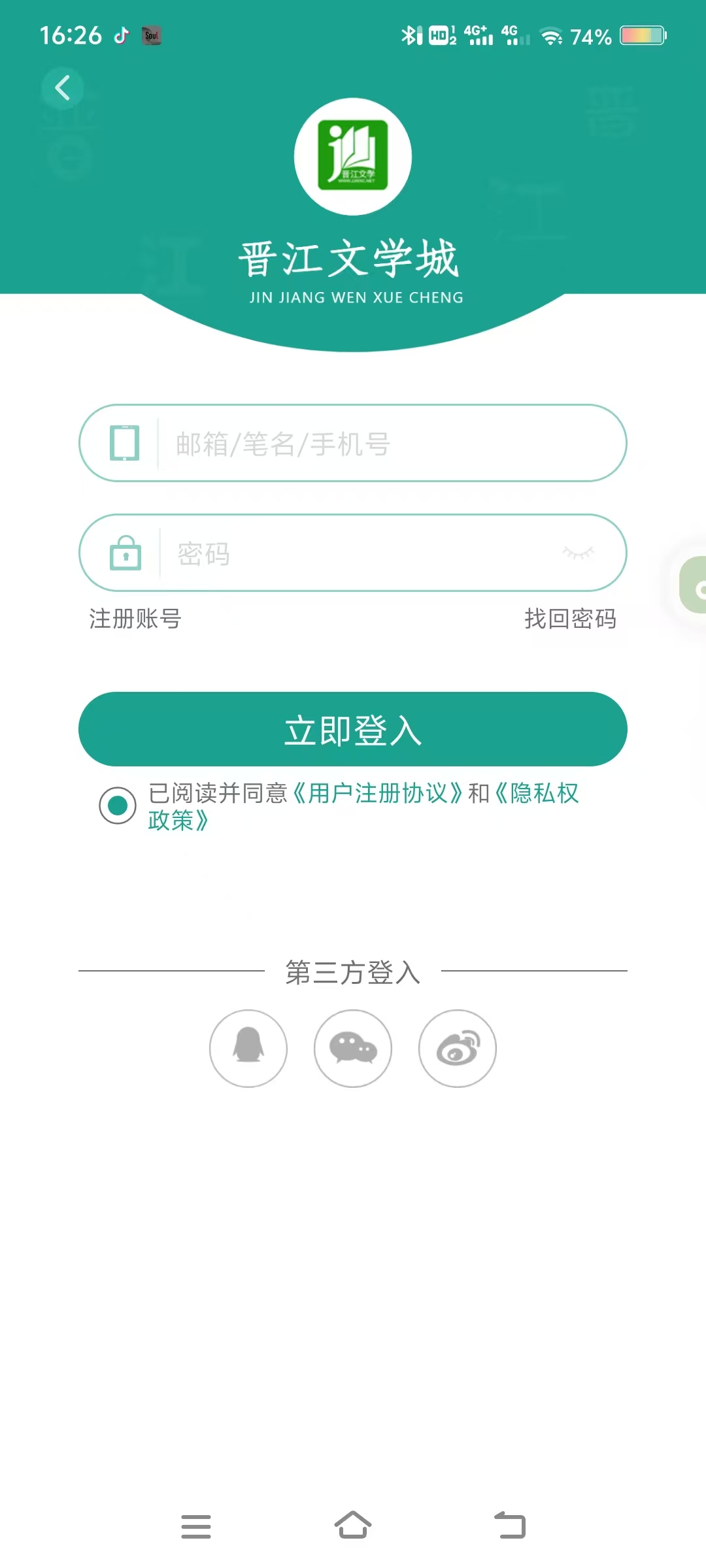Image resolution: width=706 pixels, height=1568 pixels.
Task: Log in with the Weibo icon
Action: pos(458,1049)
